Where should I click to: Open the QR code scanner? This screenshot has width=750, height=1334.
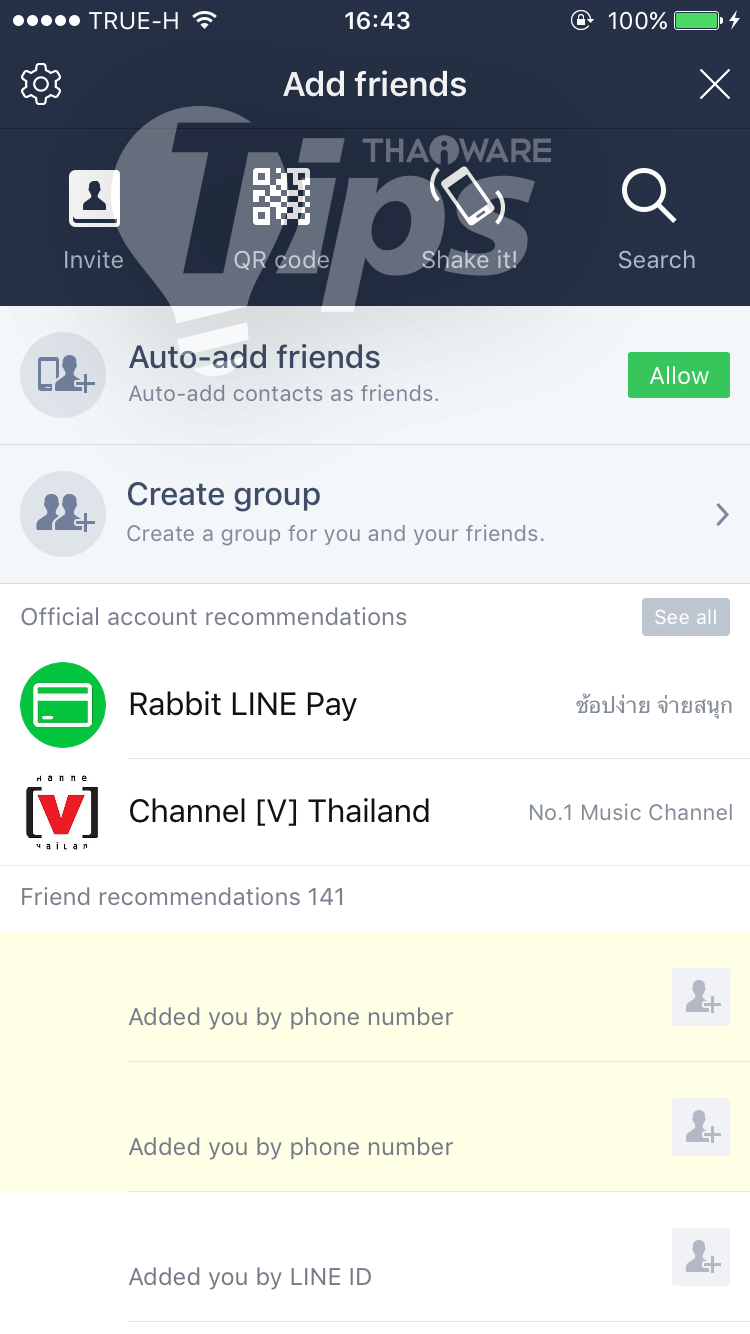[281, 218]
